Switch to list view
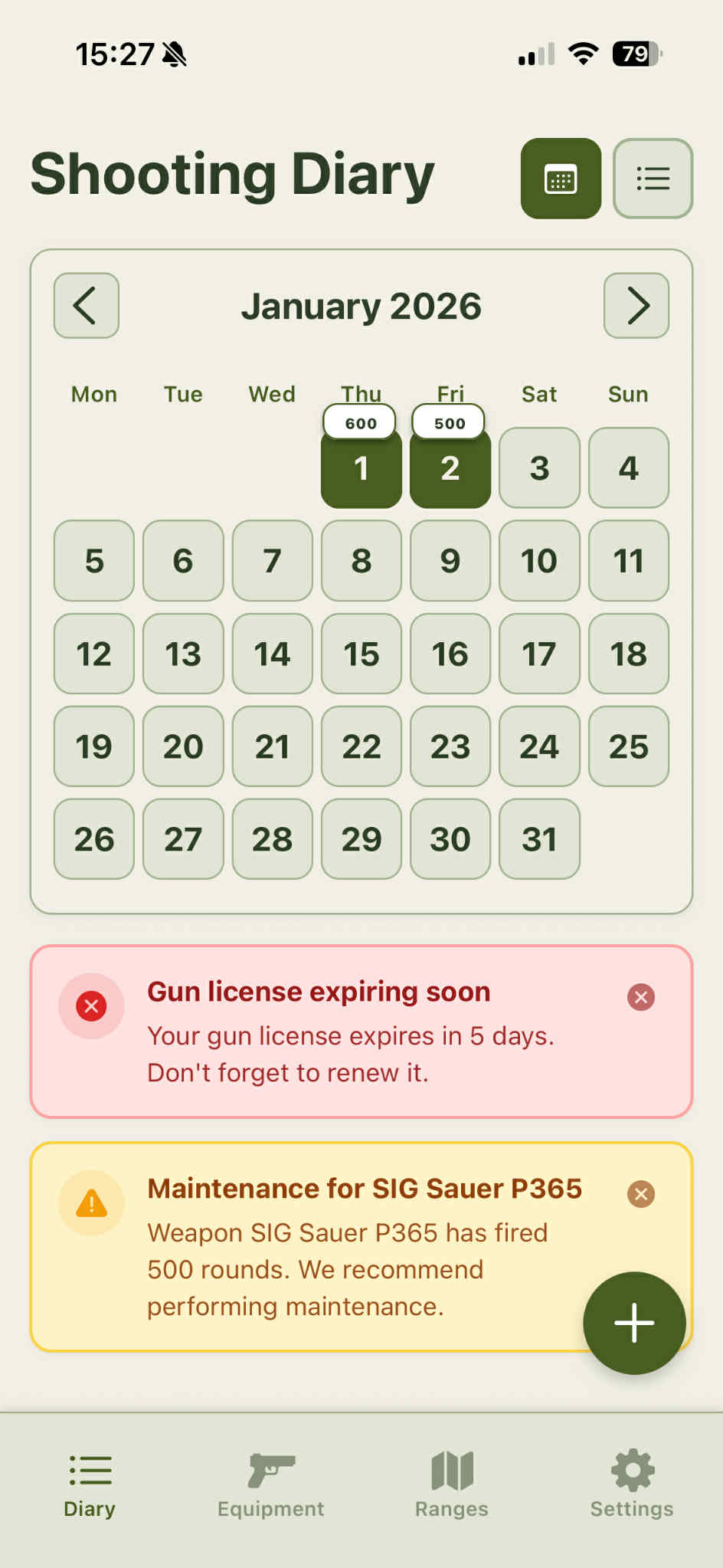This screenshot has height=1568, width=723. 653,179
